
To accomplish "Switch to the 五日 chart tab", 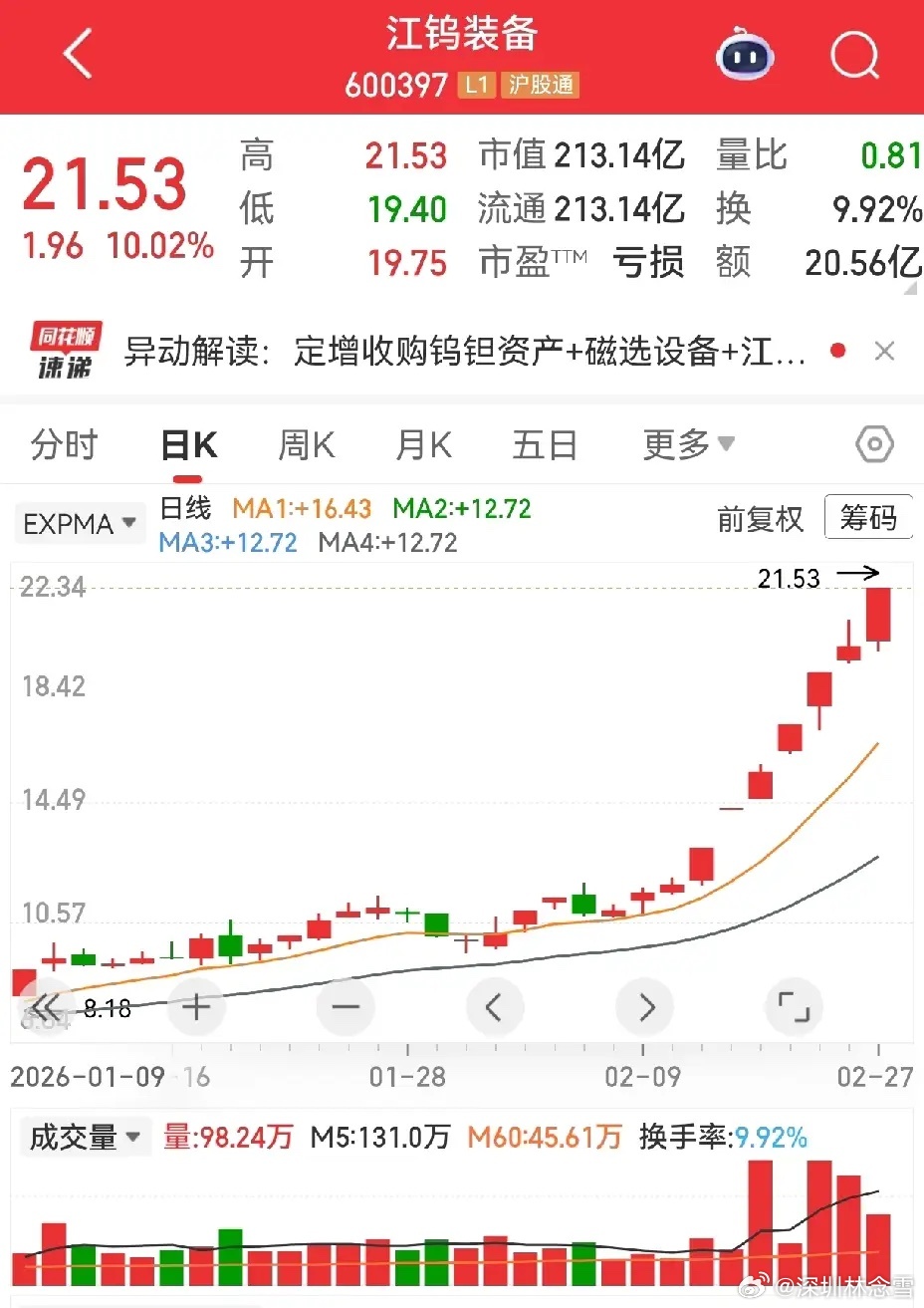I will coord(545,445).
